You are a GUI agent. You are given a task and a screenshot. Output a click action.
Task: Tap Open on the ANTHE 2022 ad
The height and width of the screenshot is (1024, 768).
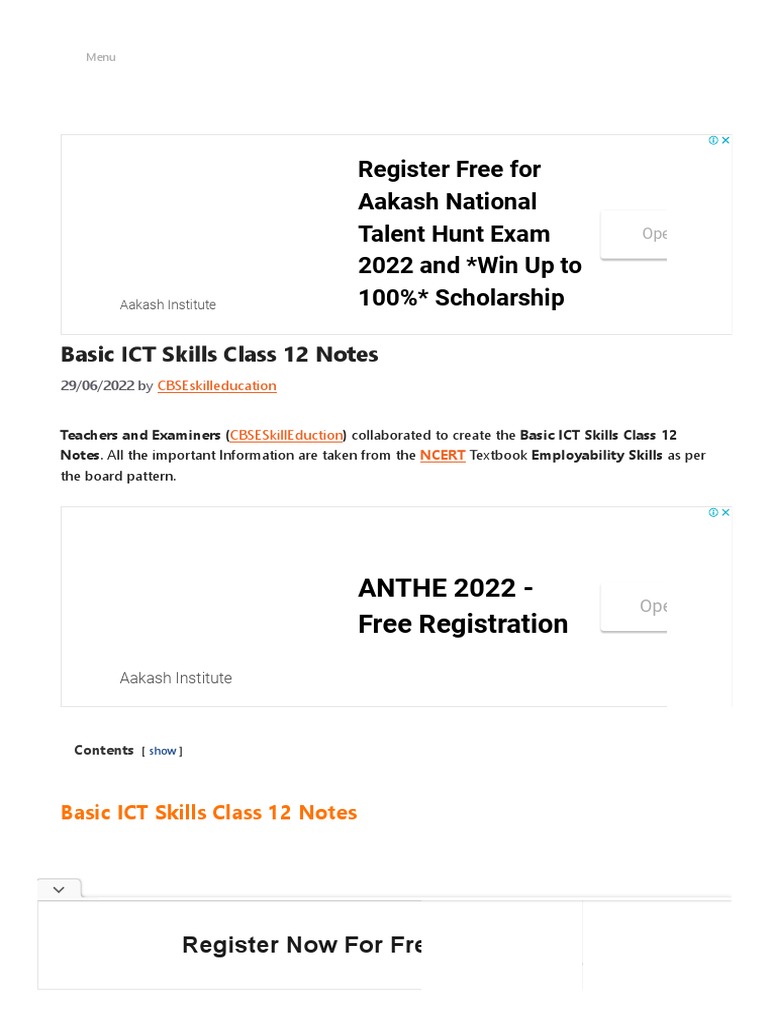pyautogui.click(x=634, y=607)
